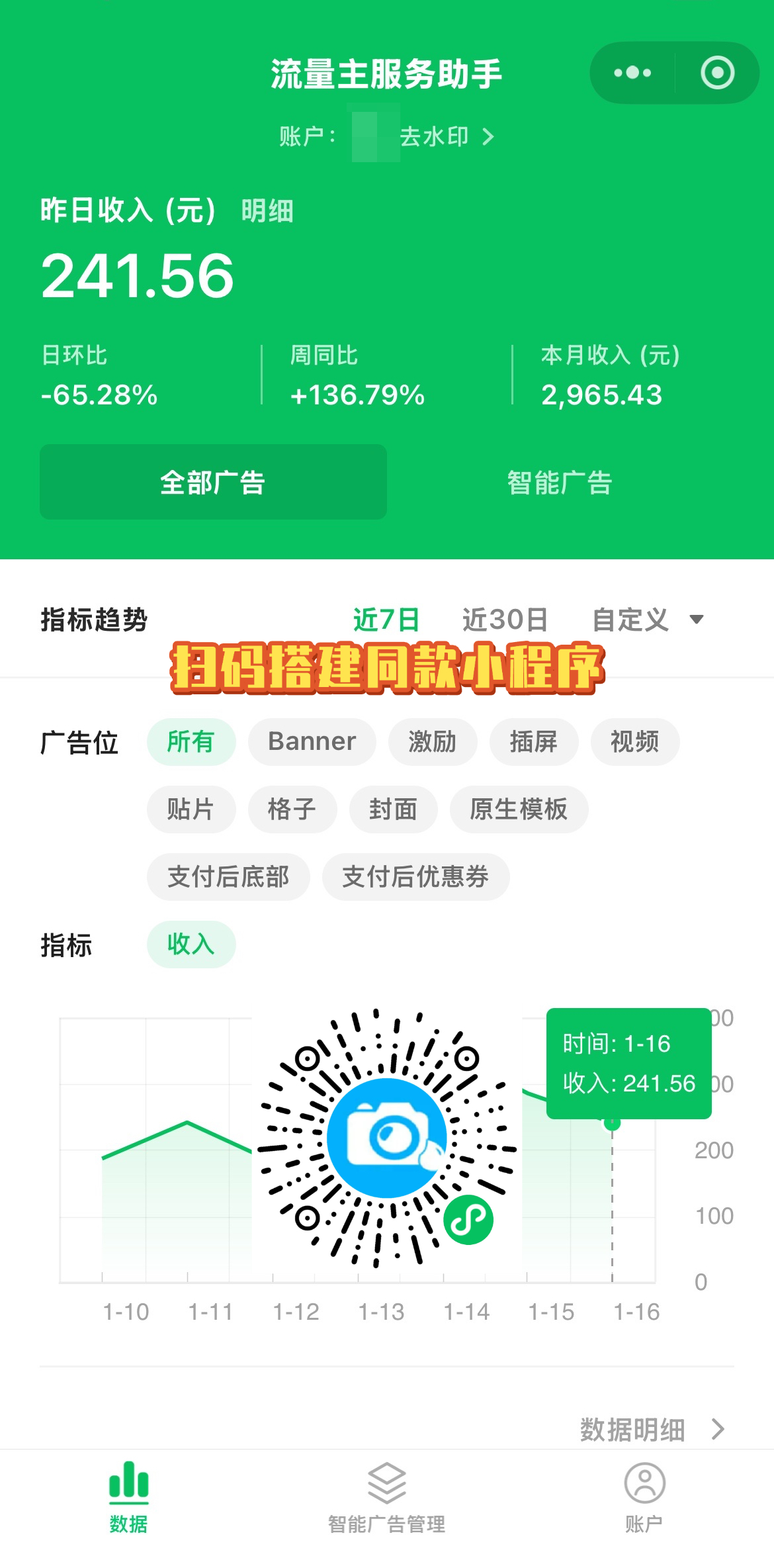This screenshot has height=1568, width=774.
Task: Close the mini program
Action: coord(717,73)
